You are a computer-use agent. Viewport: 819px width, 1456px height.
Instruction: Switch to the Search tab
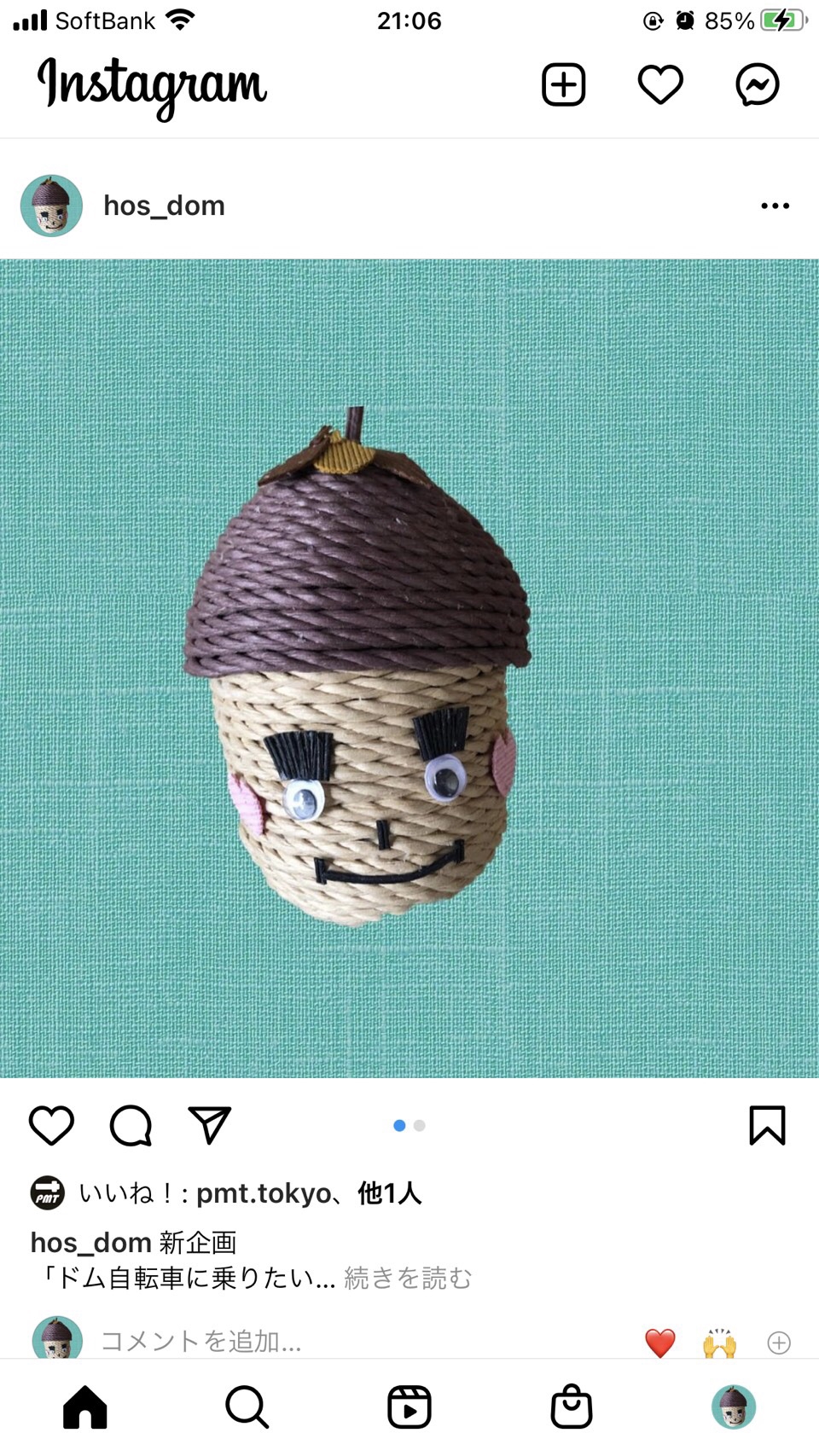pyautogui.click(x=247, y=1407)
